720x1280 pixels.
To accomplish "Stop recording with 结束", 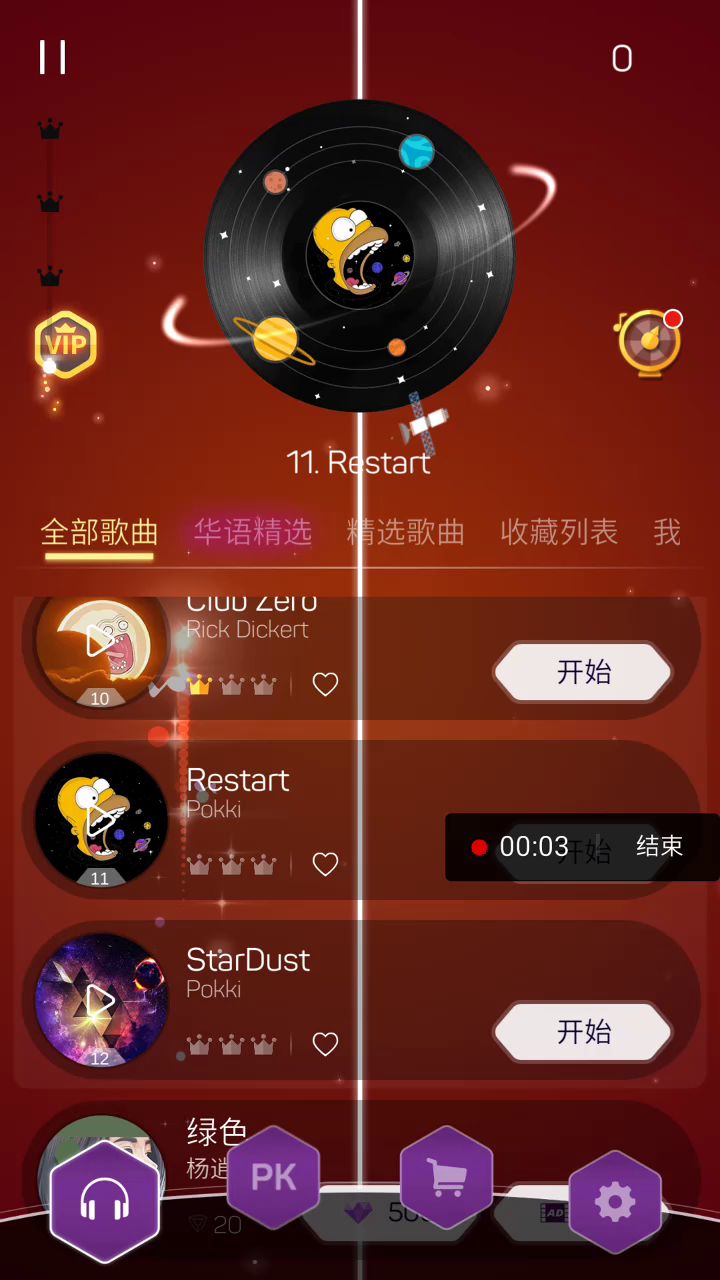I will click(x=659, y=847).
